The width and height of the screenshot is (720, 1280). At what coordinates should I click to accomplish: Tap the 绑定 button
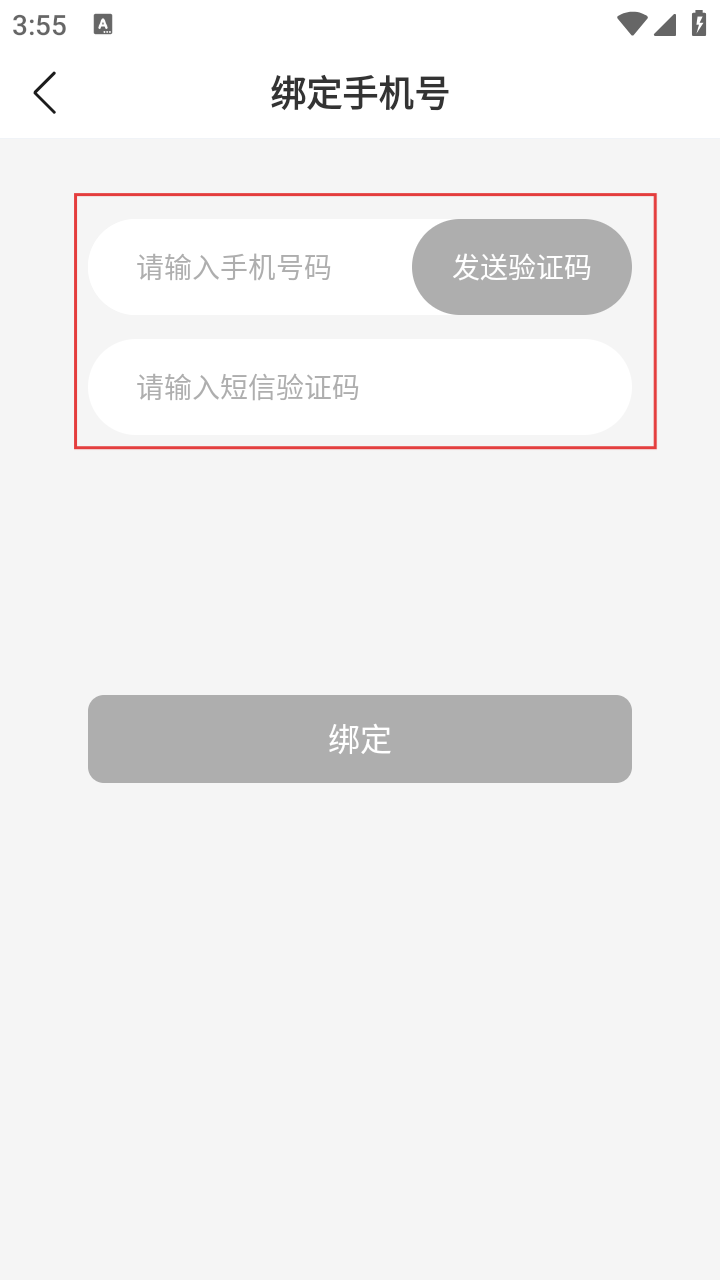click(359, 739)
